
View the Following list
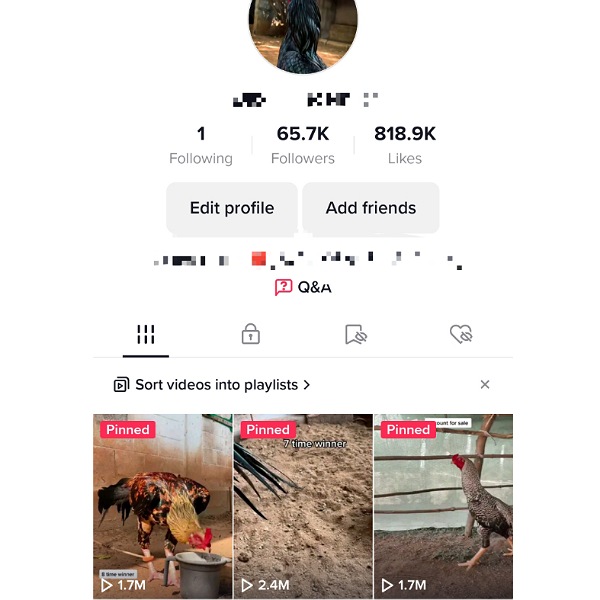click(x=201, y=145)
